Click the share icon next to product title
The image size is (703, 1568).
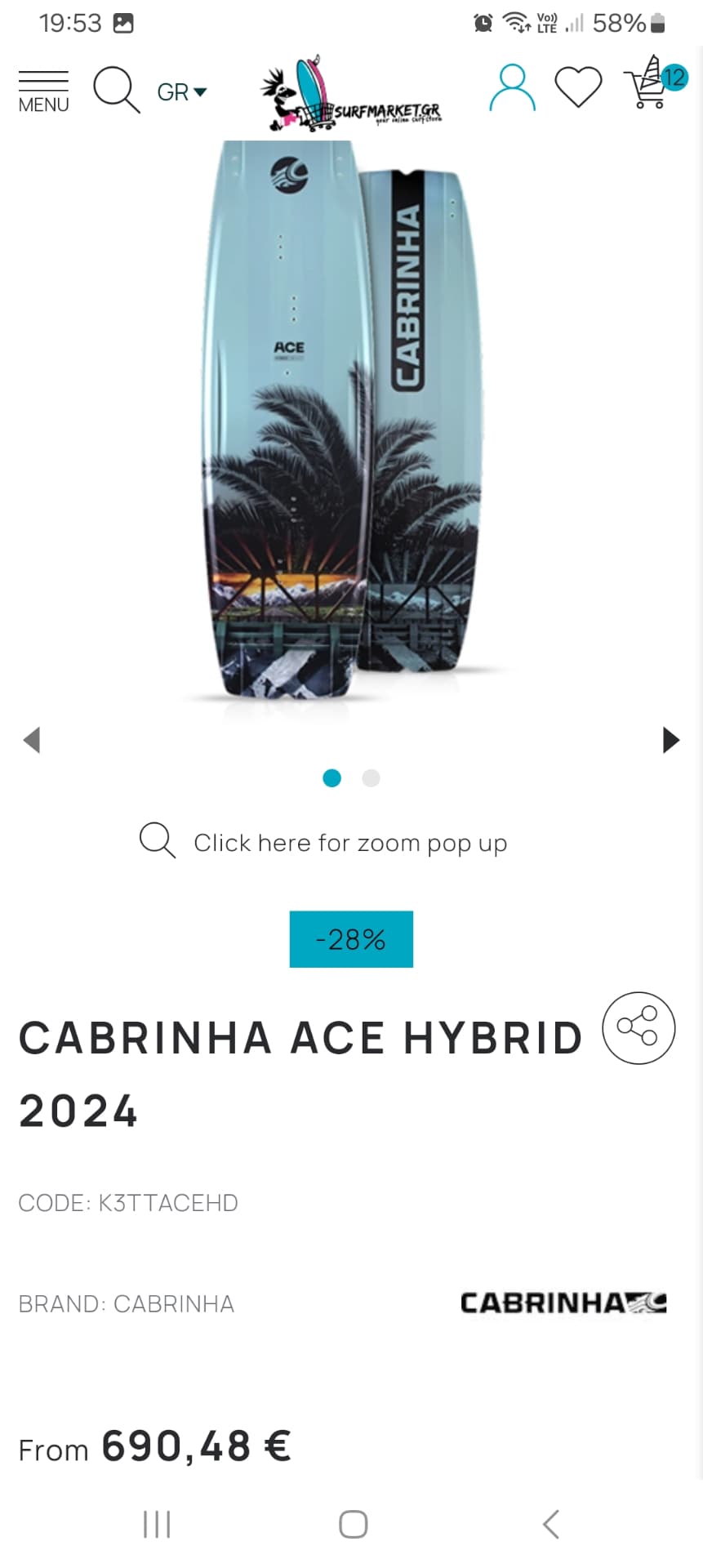(x=639, y=1028)
